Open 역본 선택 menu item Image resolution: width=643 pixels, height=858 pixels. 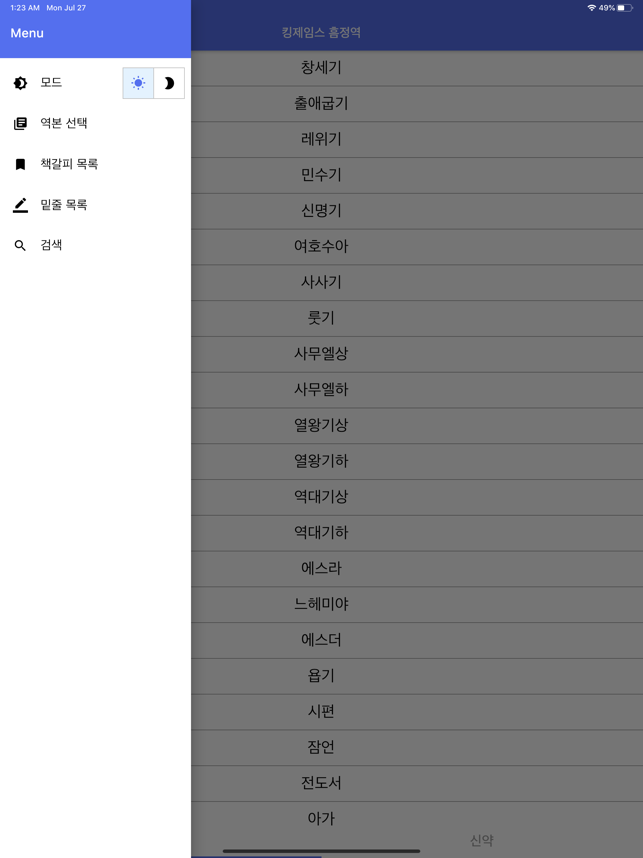pos(64,123)
